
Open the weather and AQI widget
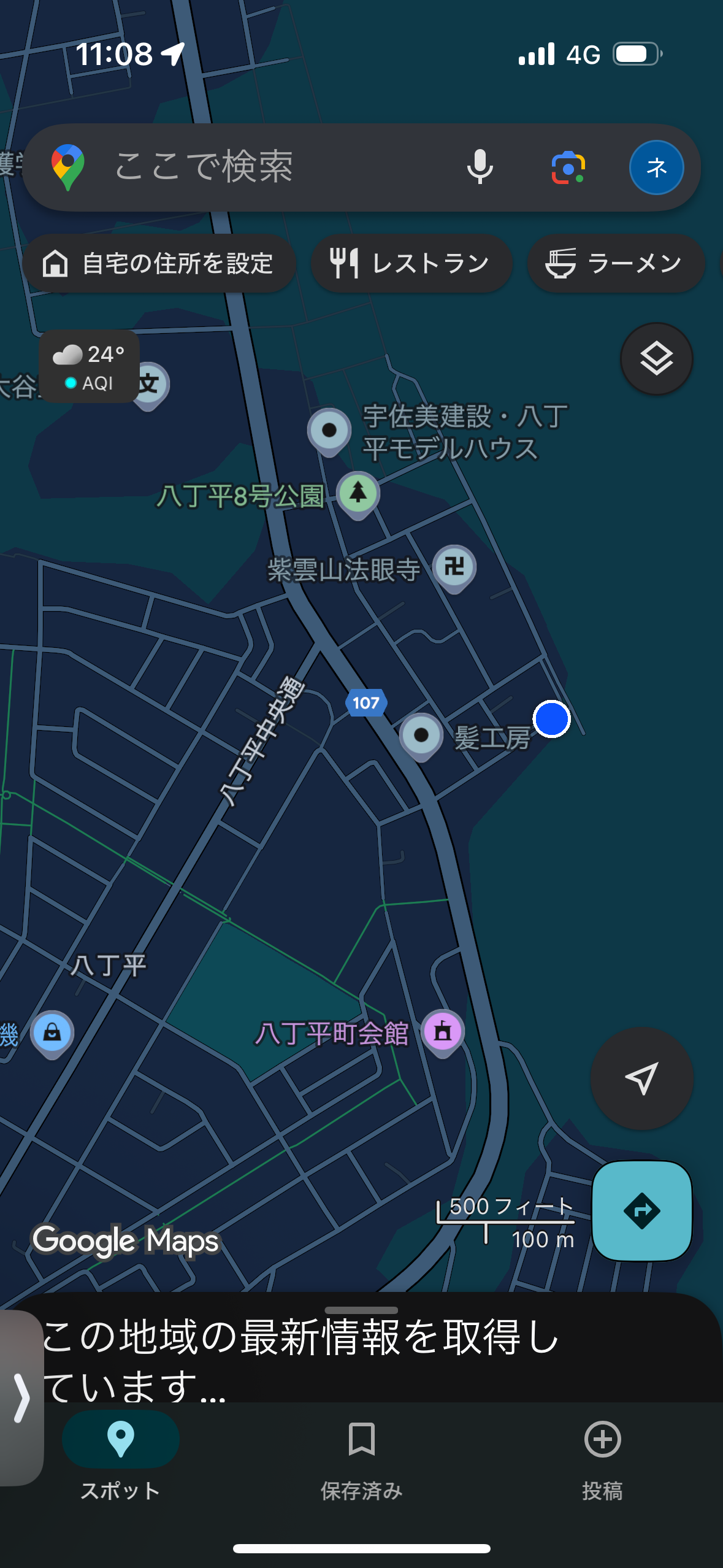point(90,367)
